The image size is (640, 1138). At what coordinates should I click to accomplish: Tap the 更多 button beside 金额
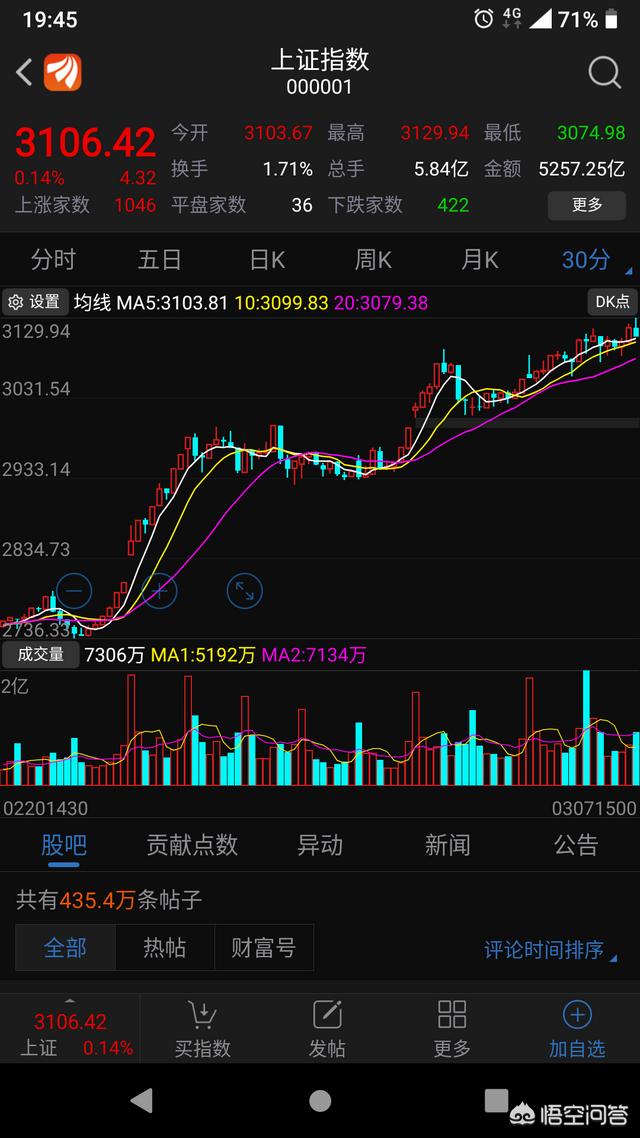[587, 205]
